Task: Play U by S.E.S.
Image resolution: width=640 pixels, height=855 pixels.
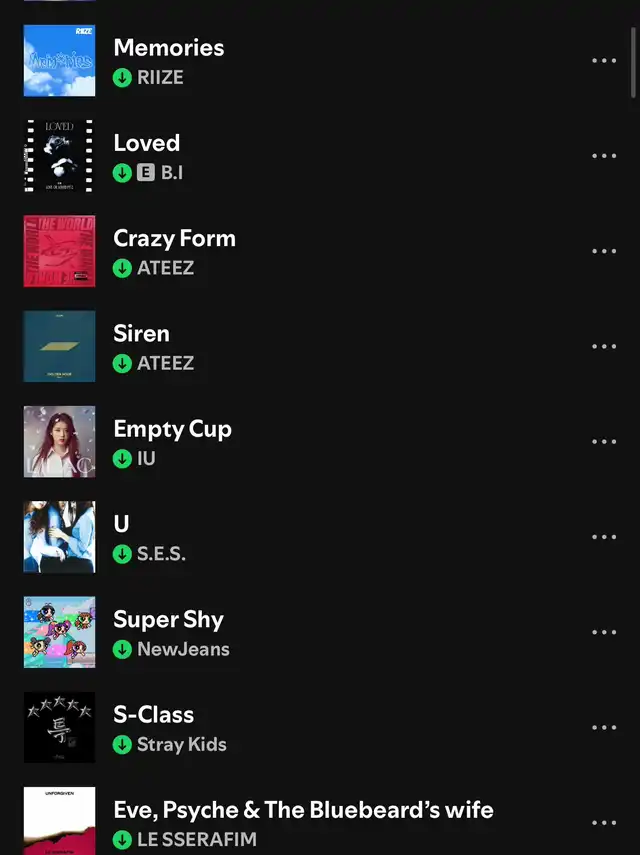Action: click(x=122, y=524)
